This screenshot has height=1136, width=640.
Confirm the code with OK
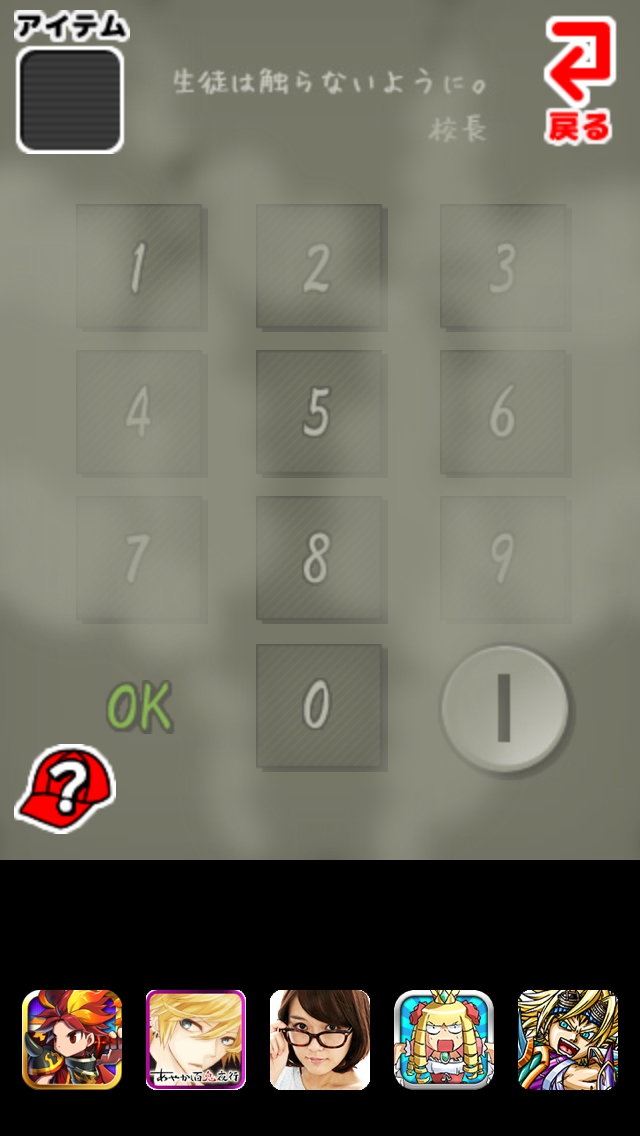pyautogui.click(x=140, y=706)
